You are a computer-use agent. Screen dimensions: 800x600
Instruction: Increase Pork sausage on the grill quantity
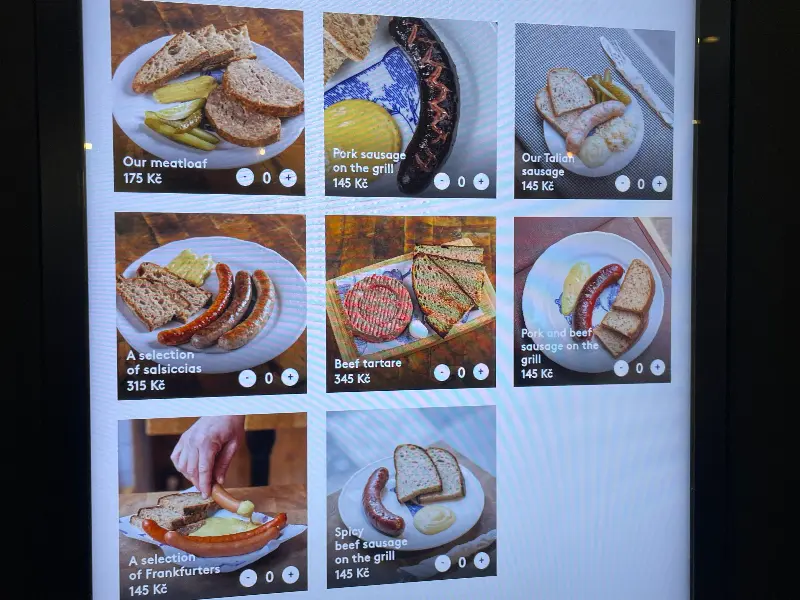[481, 181]
